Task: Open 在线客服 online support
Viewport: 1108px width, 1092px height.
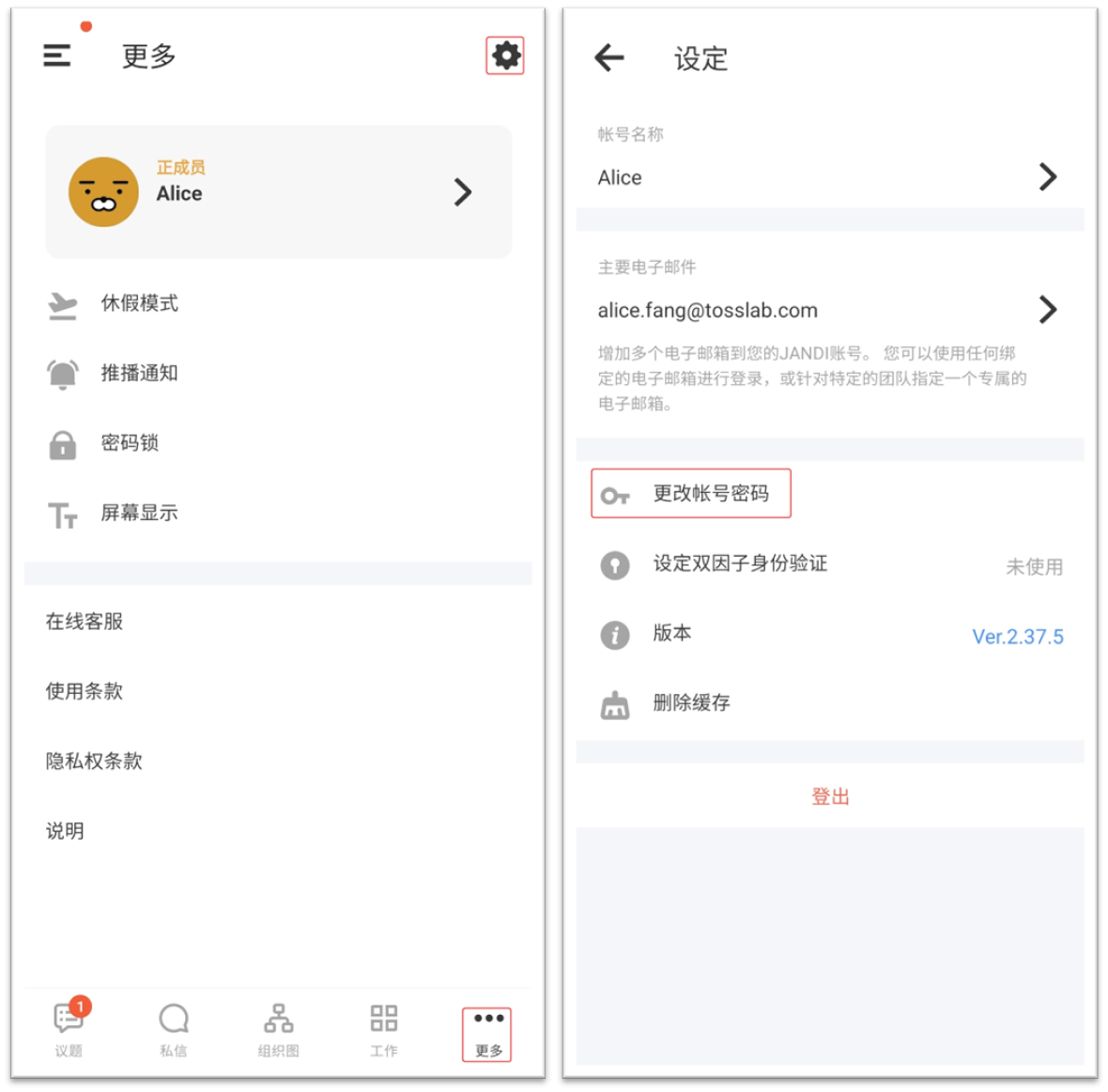Action: tap(85, 622)
